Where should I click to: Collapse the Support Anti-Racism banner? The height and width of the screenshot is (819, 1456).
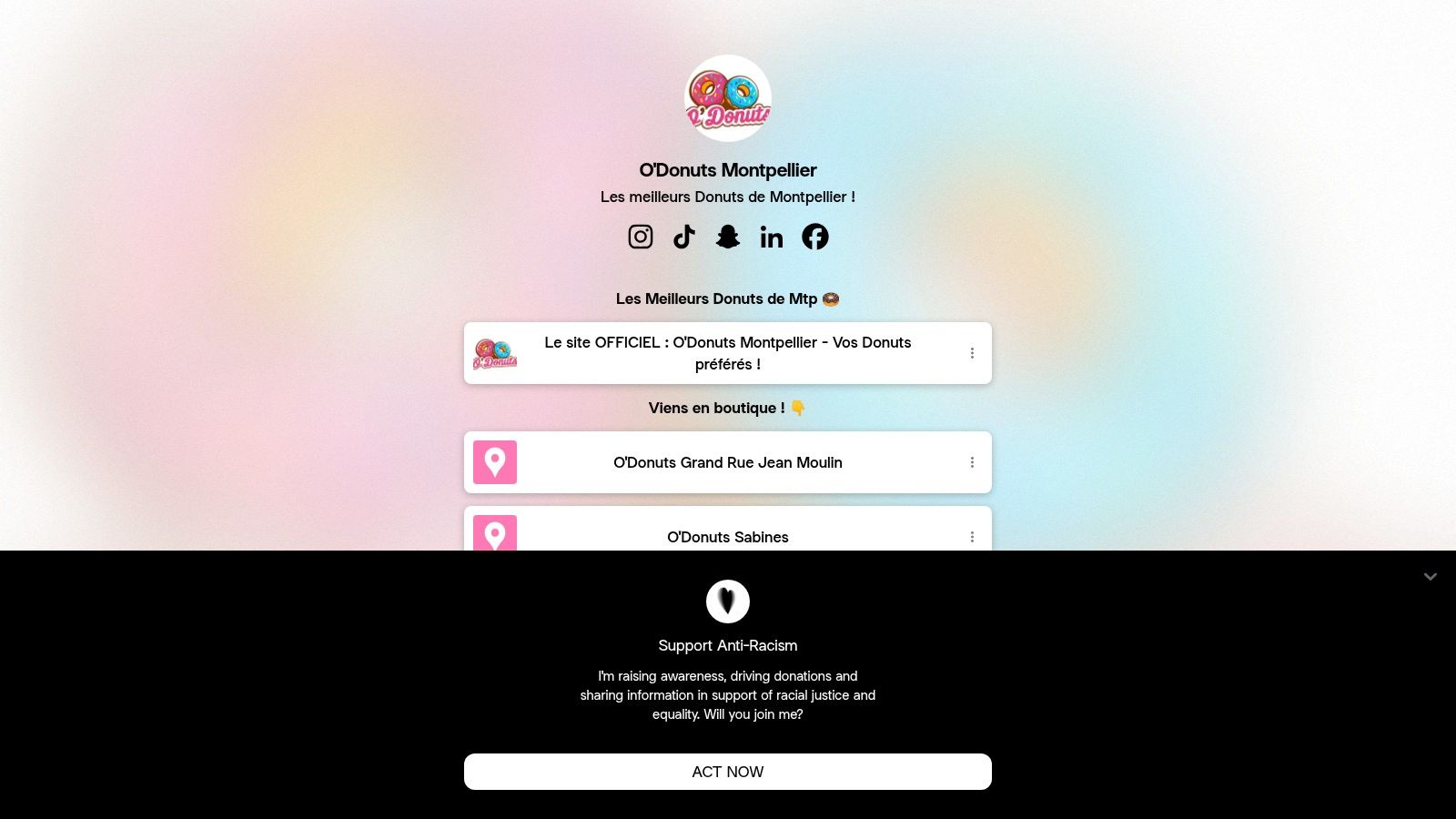pos(1431,576)
